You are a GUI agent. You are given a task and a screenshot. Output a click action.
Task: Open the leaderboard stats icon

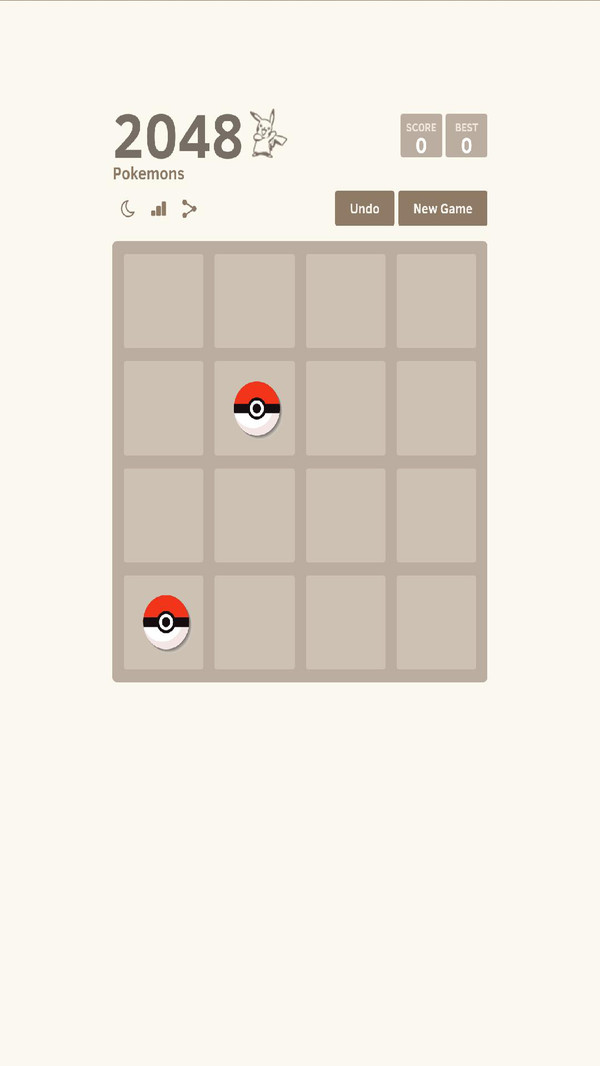click(158, 209)
